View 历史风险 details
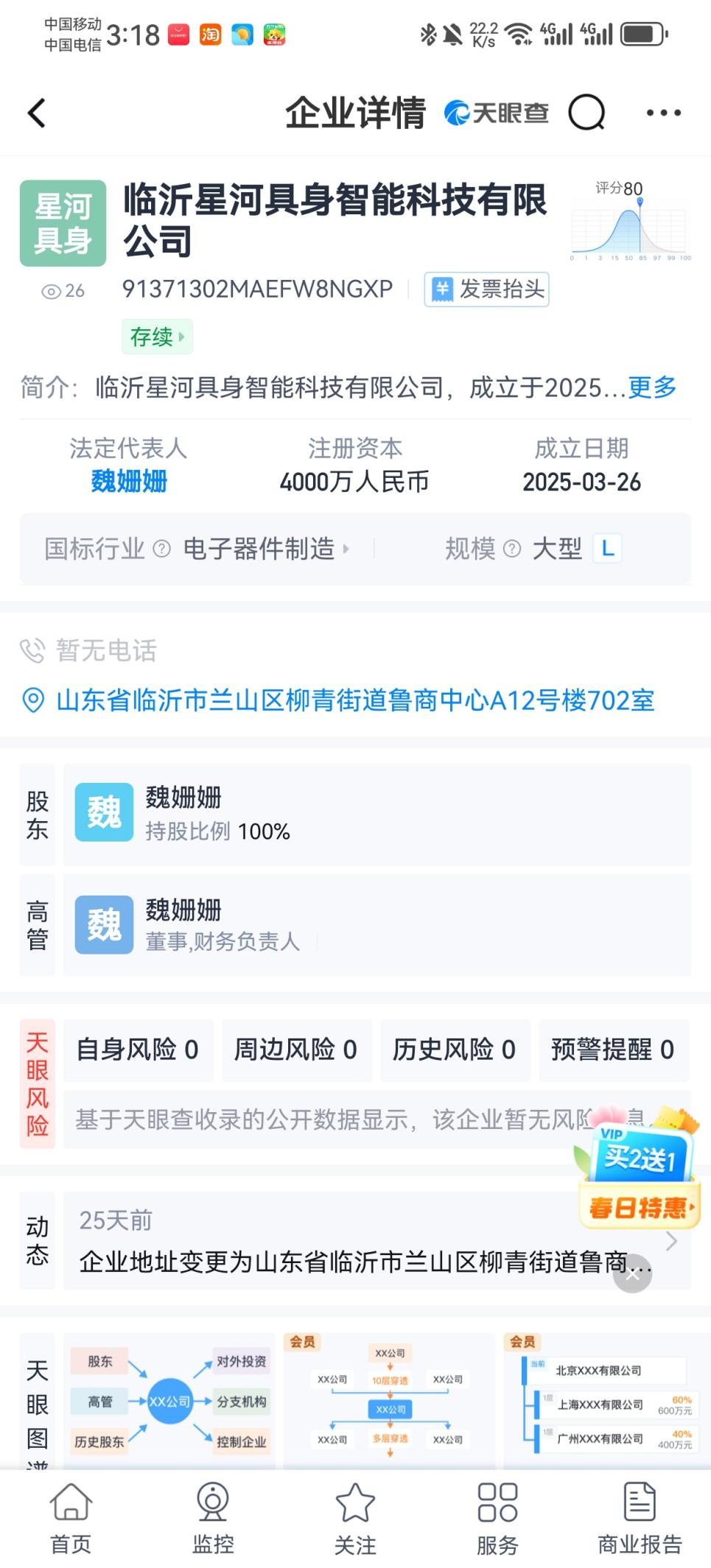The image size is (711, 1568). [x=455, y=1050]
